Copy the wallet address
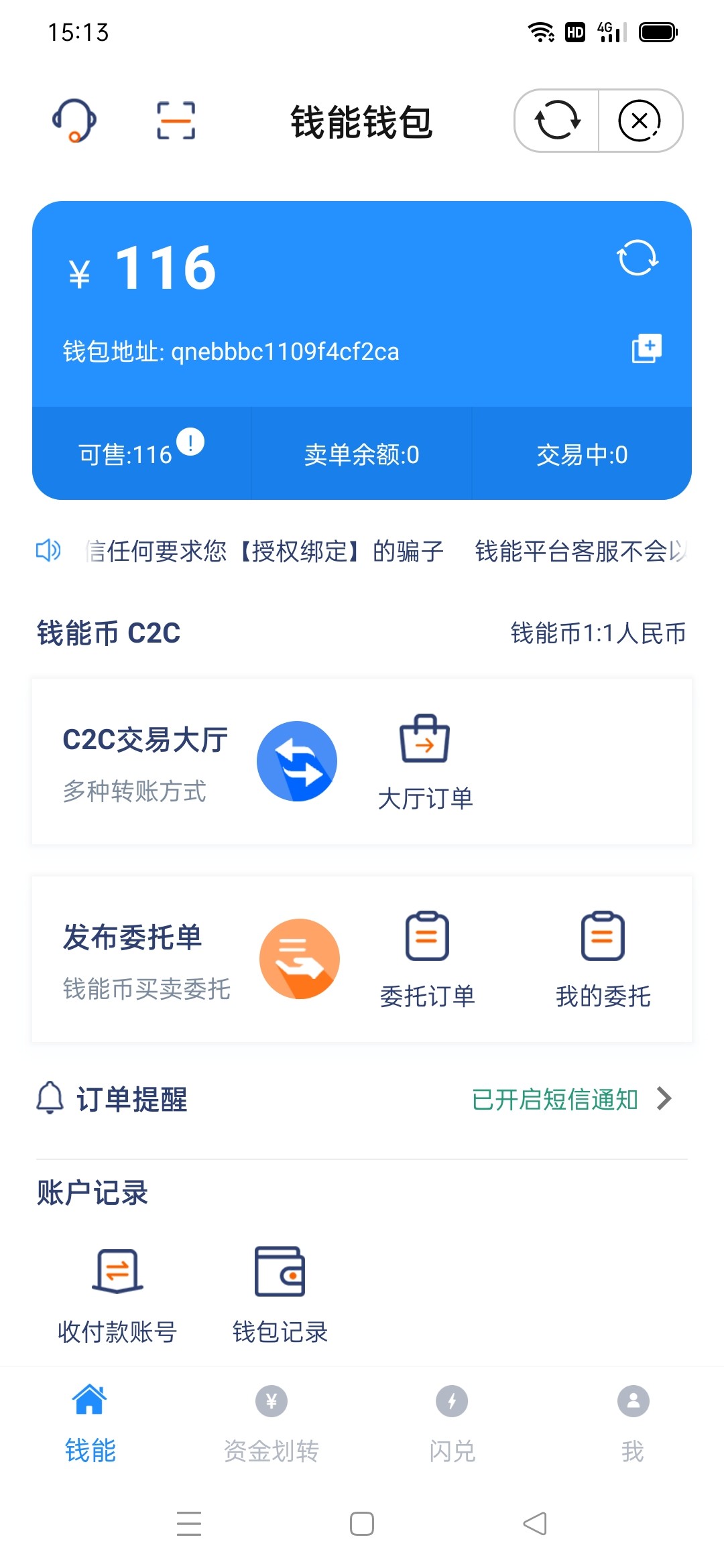Screen dimensions: 724x1568 (646, 348)
